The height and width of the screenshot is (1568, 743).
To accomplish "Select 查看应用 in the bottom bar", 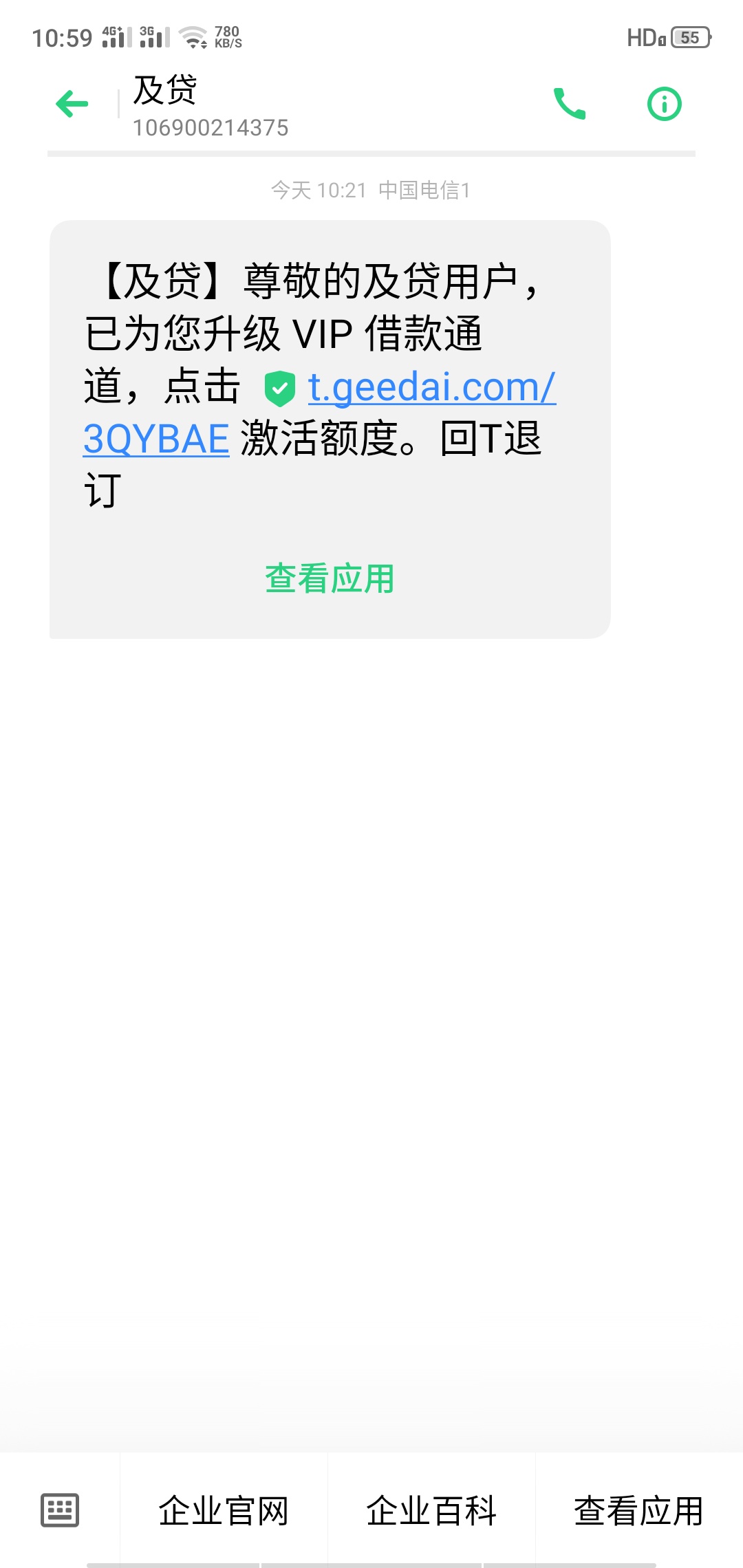I will (x=639, y=1511).
